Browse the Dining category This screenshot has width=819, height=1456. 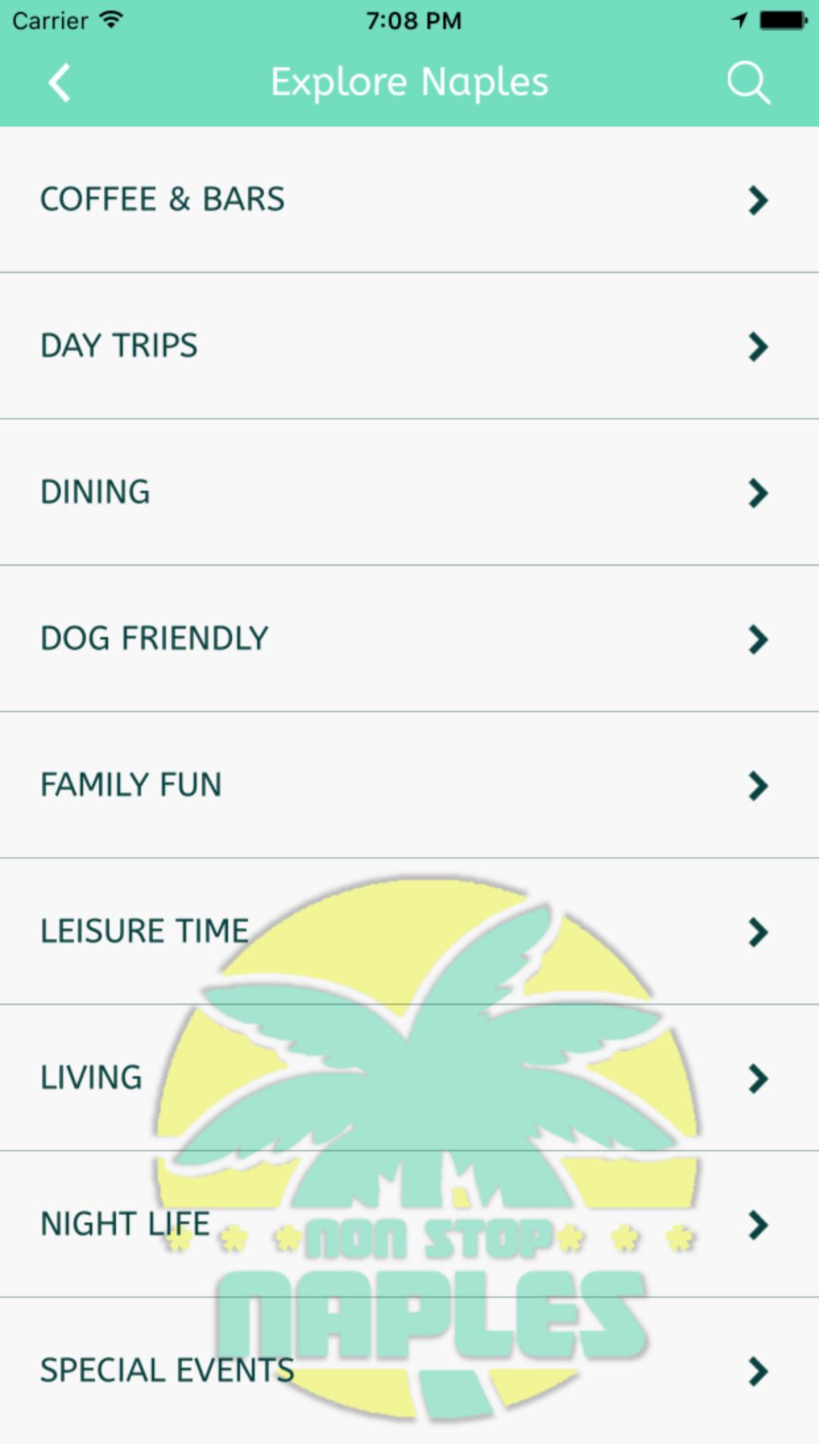click(409, 492)
